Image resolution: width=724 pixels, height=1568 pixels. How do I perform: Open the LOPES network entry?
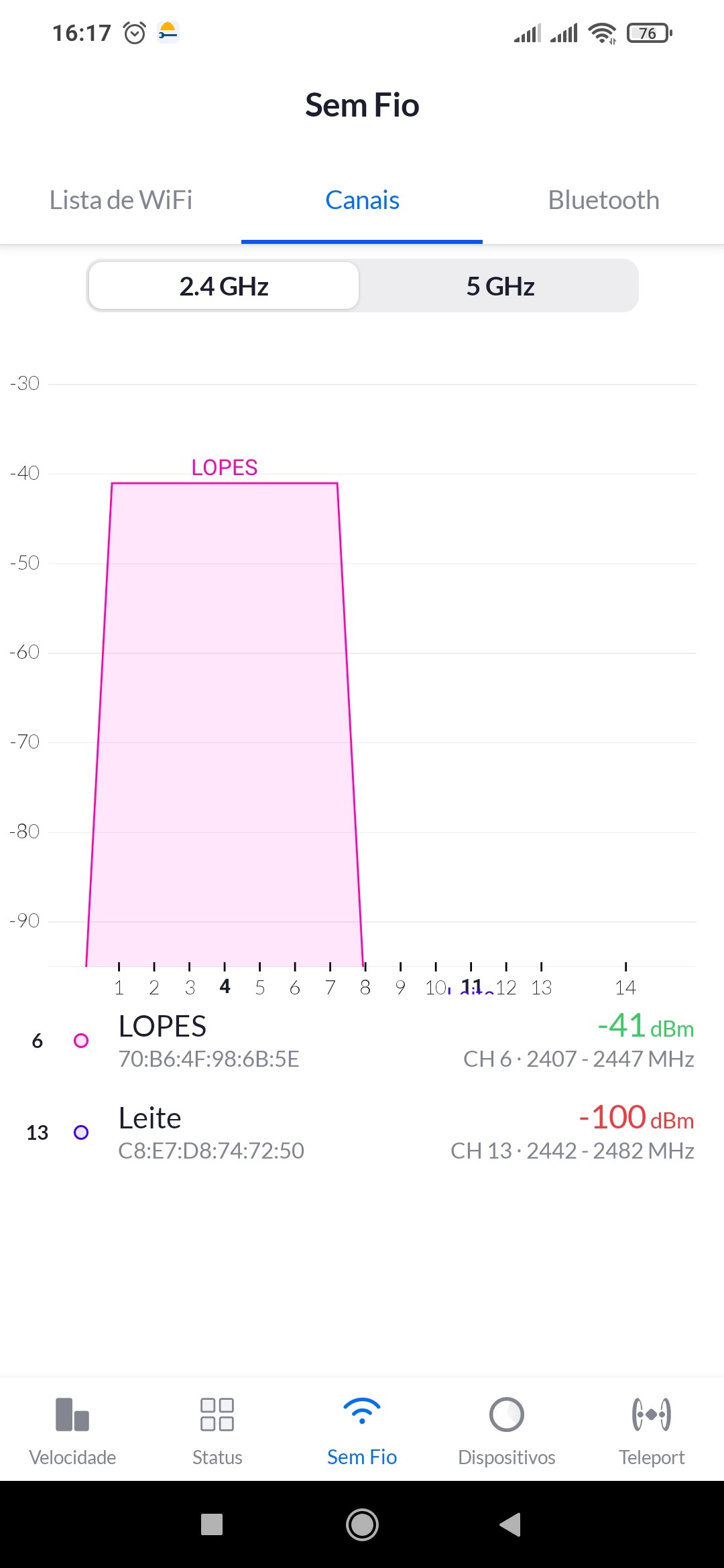pyautogui.click(x=362, y=1041)
